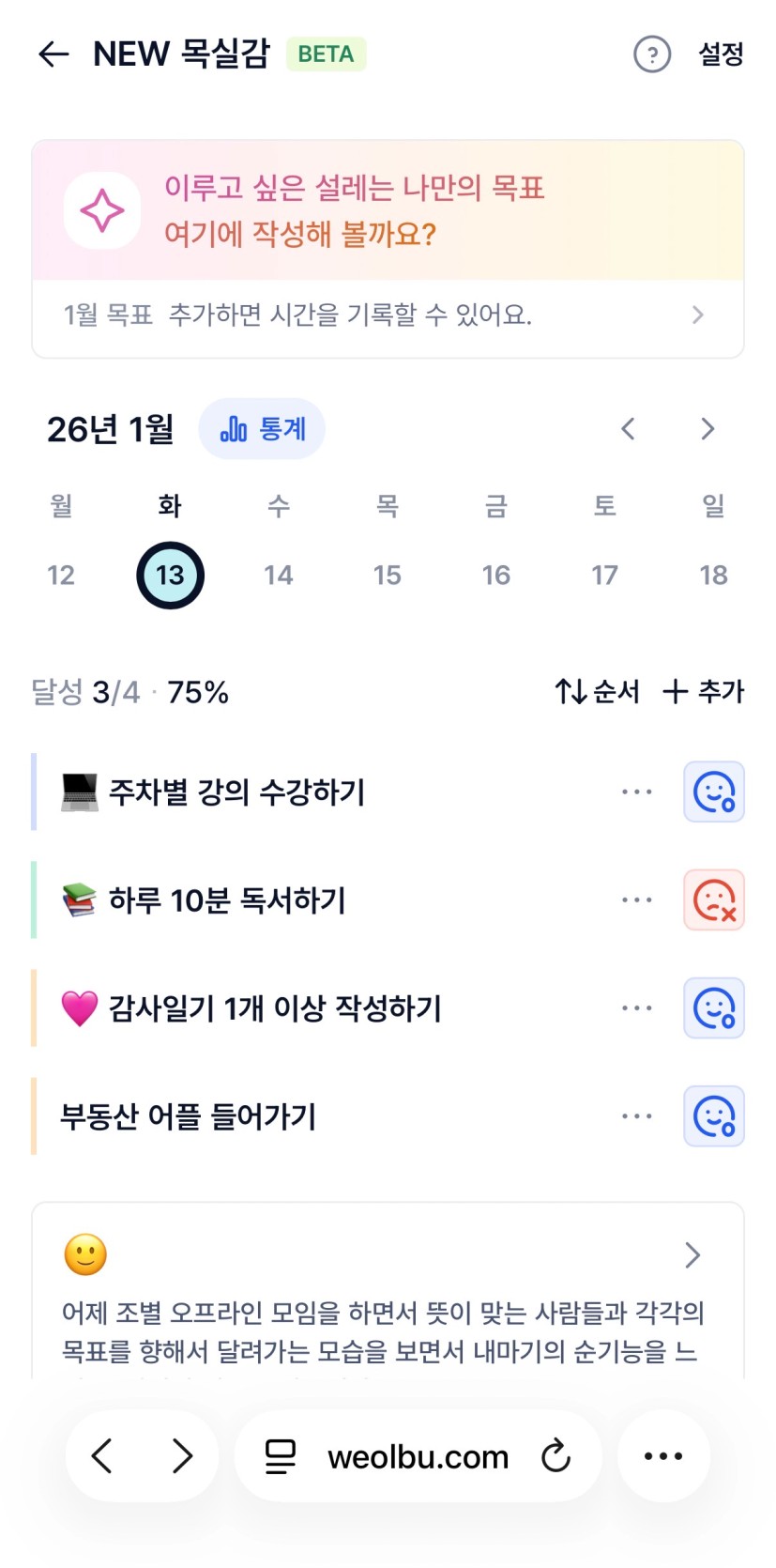Open the browser's three-dot menu
The height and width of the screenshot is (1568, 776).
663,1456
